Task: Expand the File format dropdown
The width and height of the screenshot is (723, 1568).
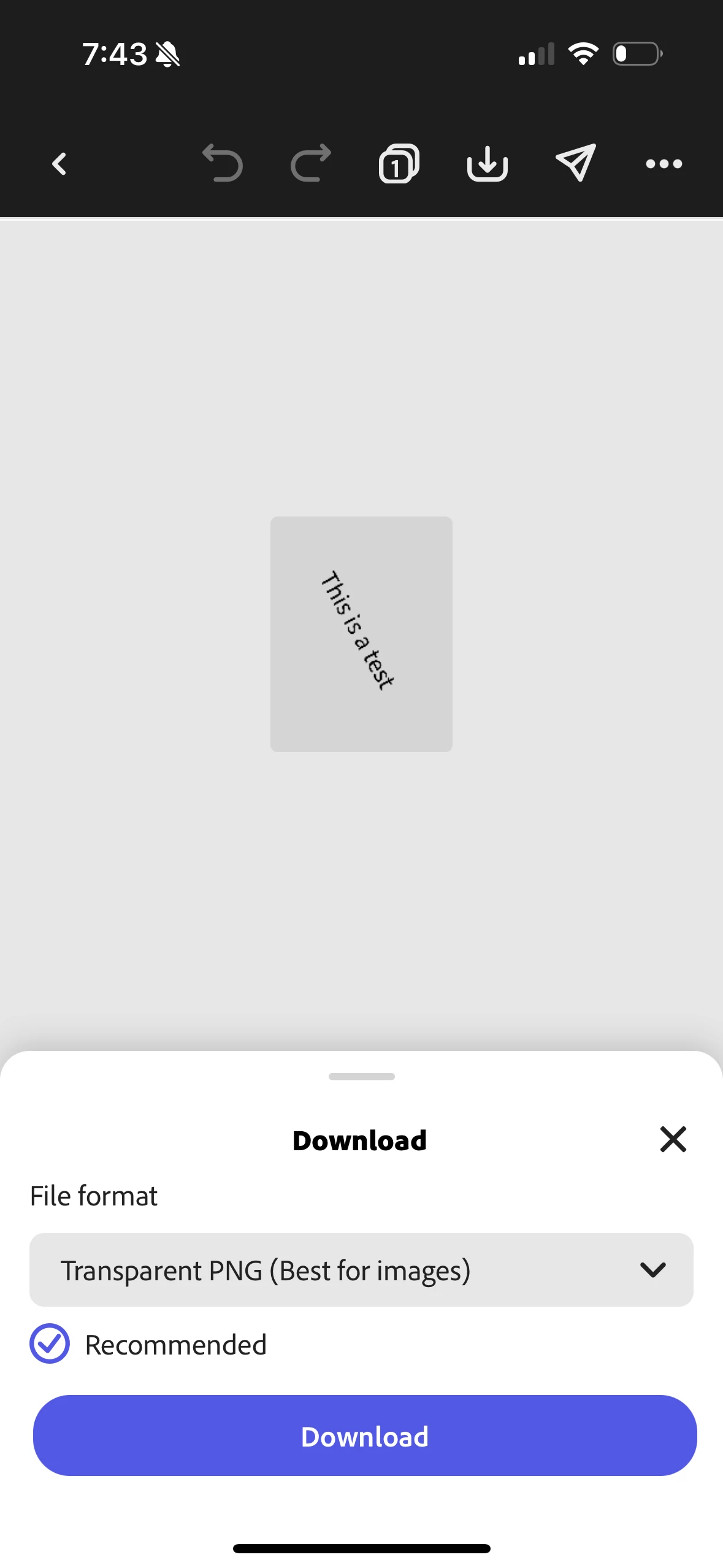Action: pyautogui.click(x=361, y=1269)
